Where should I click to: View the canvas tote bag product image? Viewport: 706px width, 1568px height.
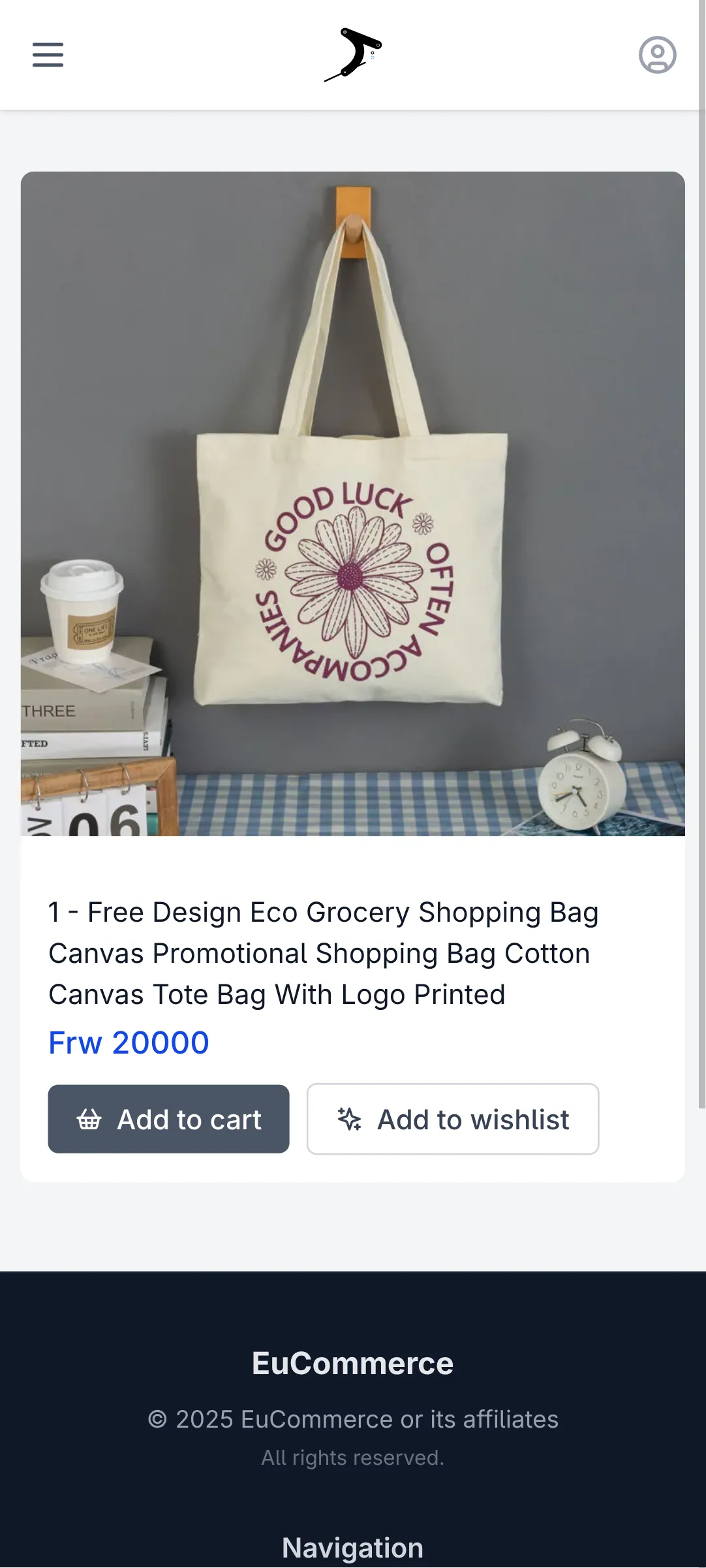353,503
